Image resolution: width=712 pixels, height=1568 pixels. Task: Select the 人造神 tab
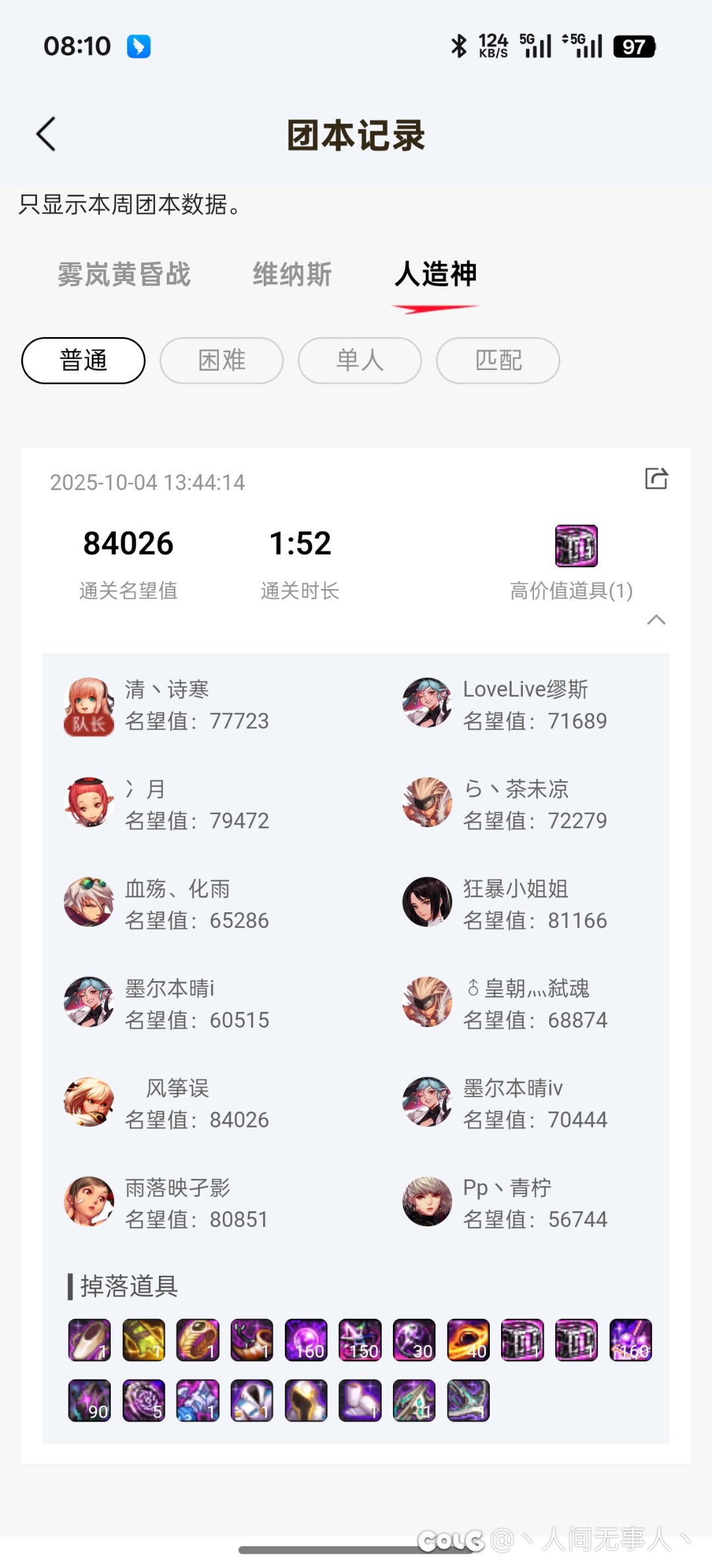point(435,274)
